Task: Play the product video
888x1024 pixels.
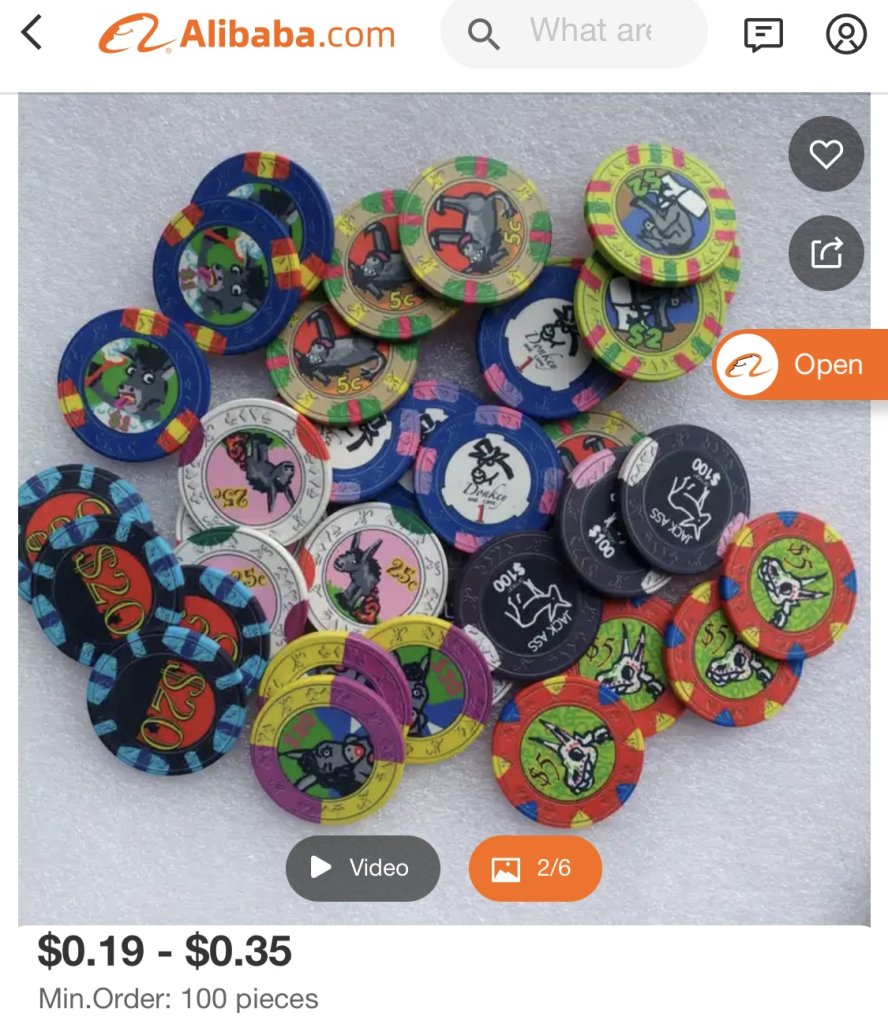Action: (x=362, y=868)
